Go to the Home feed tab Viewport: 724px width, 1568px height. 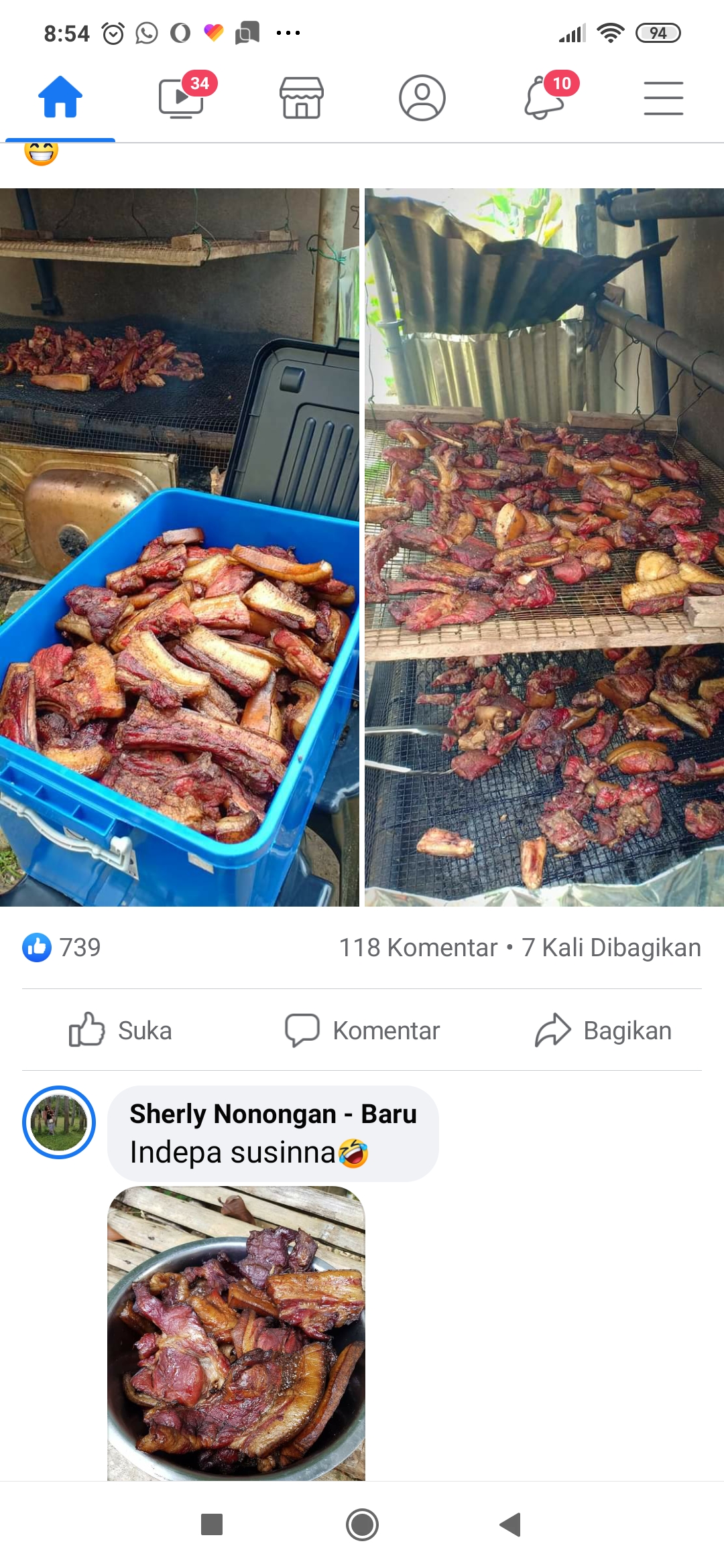pos(60,98)
